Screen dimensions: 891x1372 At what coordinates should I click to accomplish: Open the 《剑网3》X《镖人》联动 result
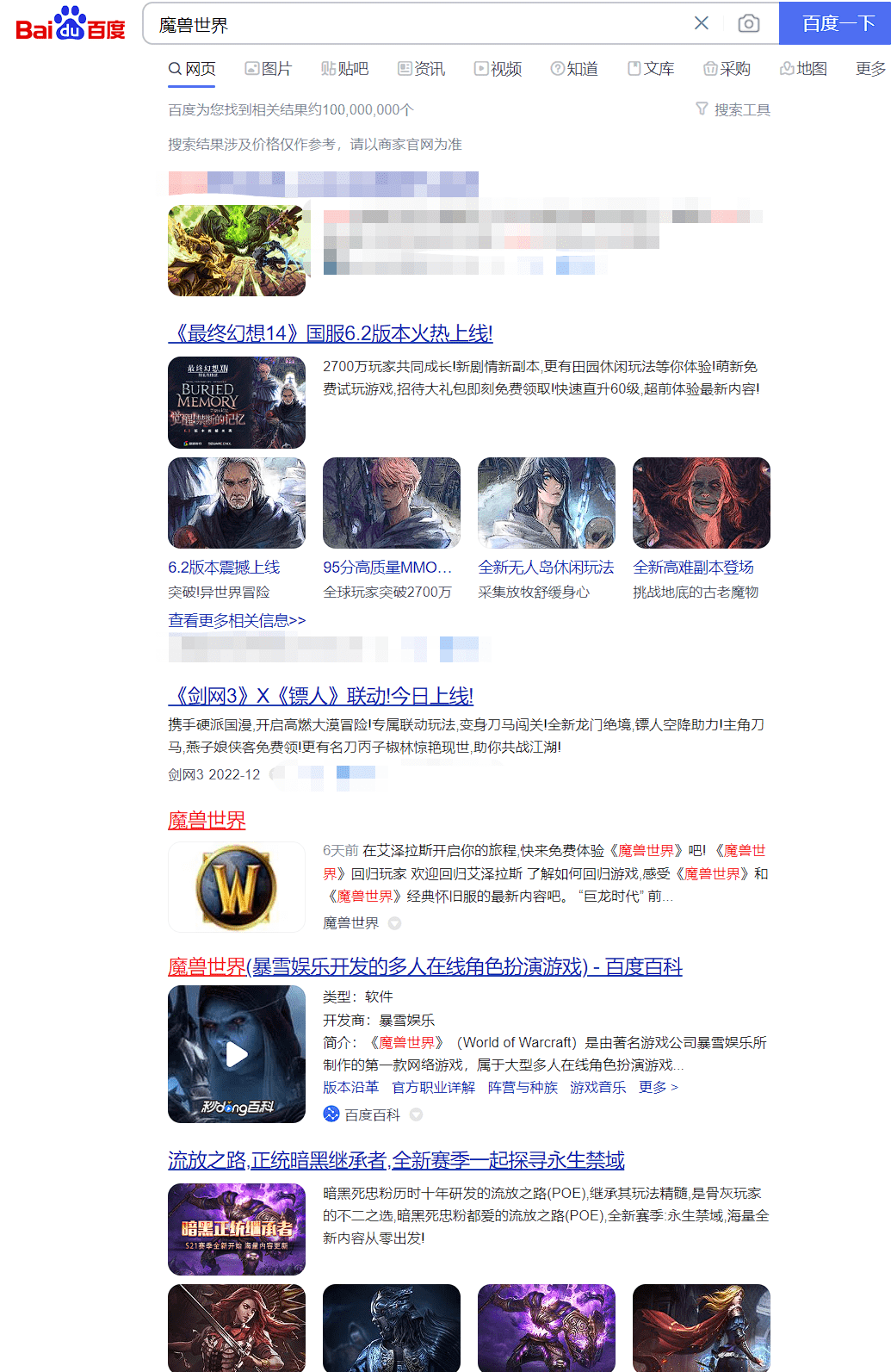321,696
